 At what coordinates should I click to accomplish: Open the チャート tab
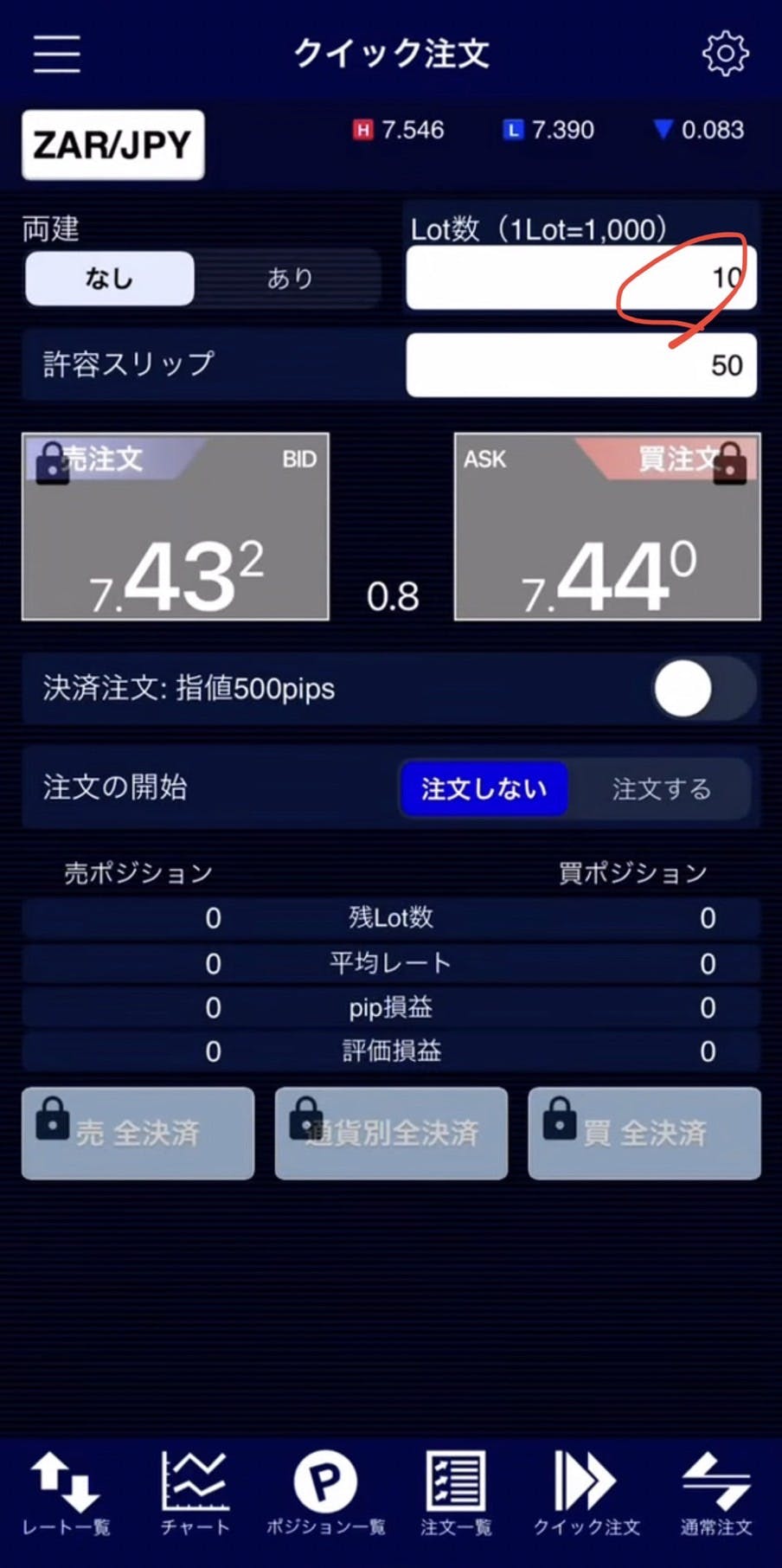point(195,1494)
